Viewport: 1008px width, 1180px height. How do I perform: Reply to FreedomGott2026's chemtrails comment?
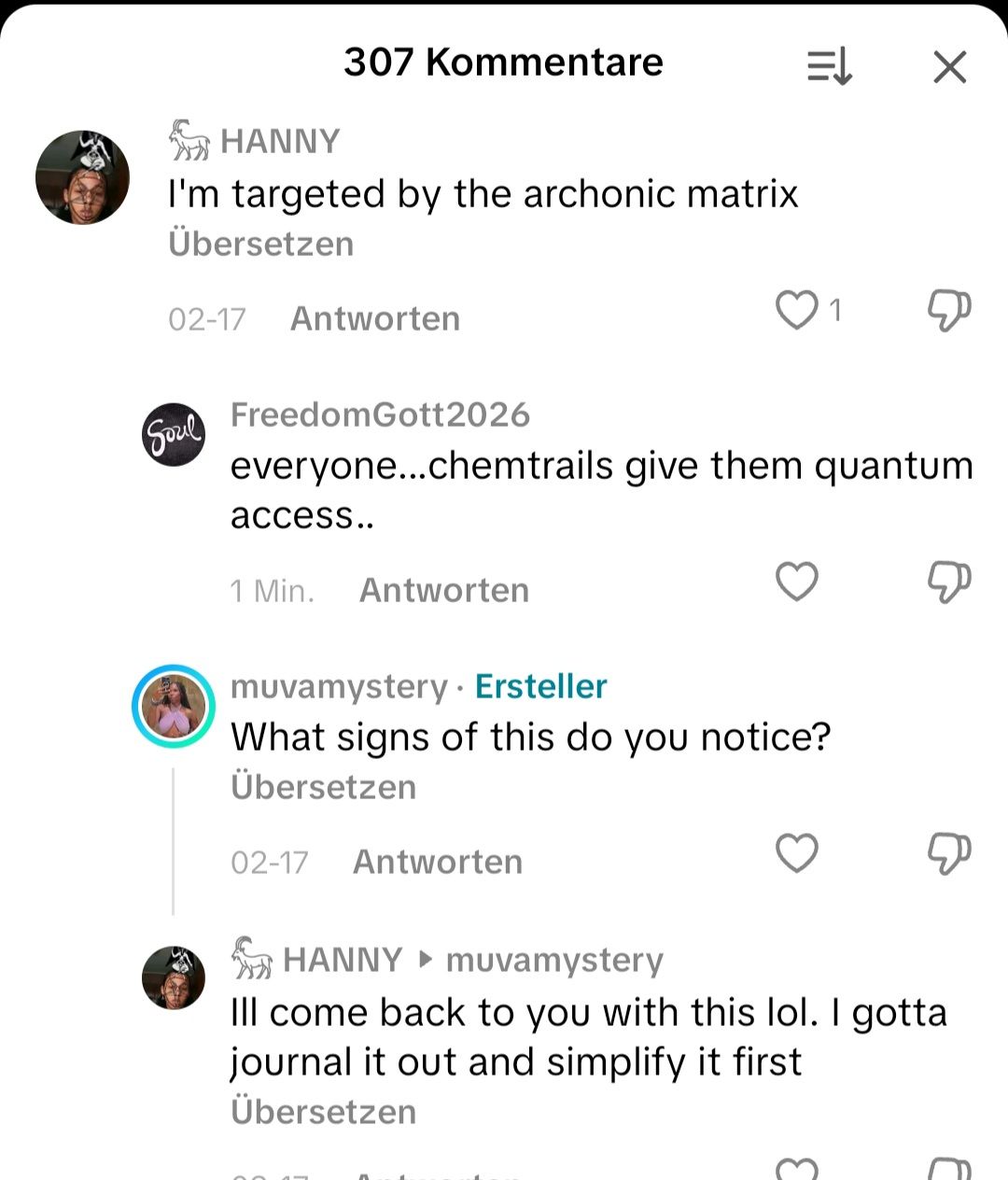pos(444,591)
